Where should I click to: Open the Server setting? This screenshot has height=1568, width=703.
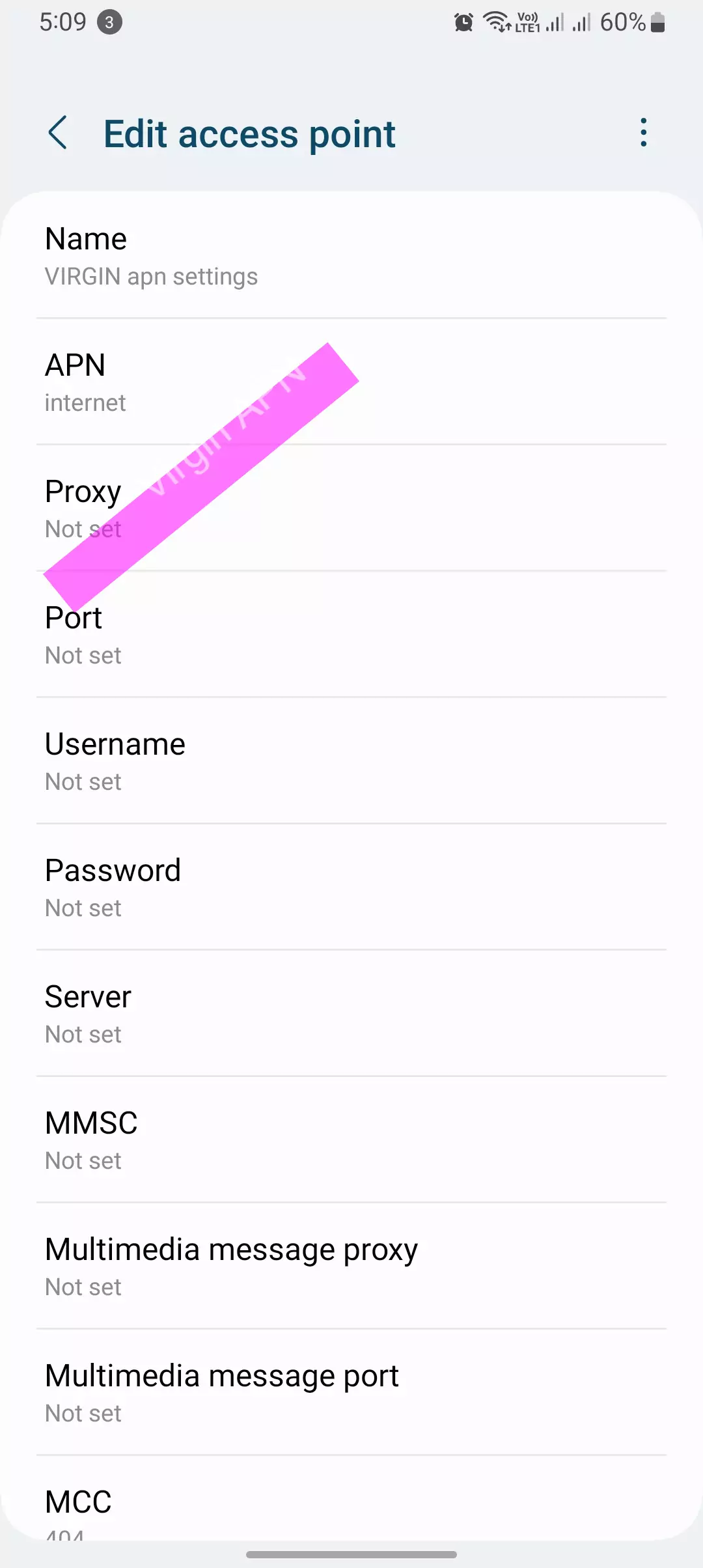click(351, 1015)
